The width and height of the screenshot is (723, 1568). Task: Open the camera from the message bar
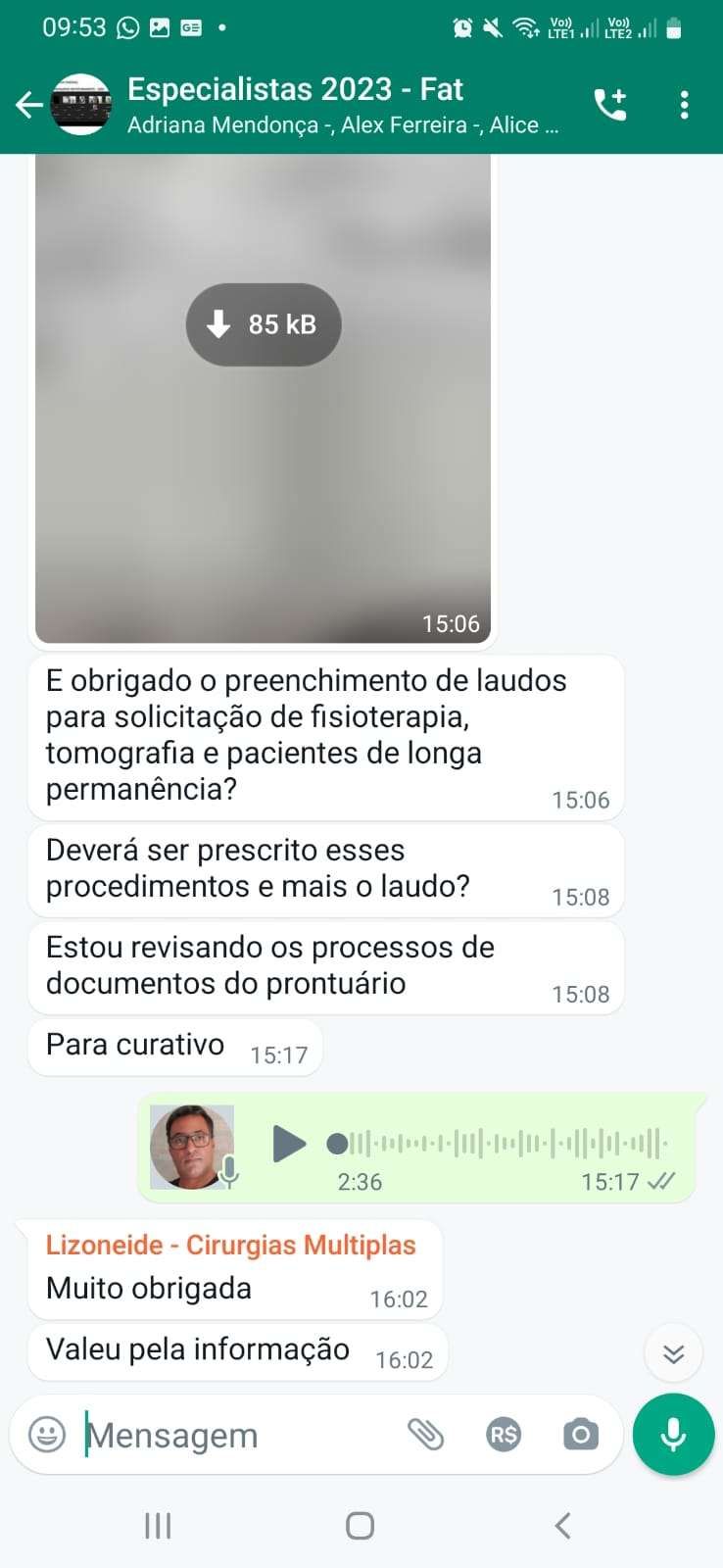[x=580, y=1435]
